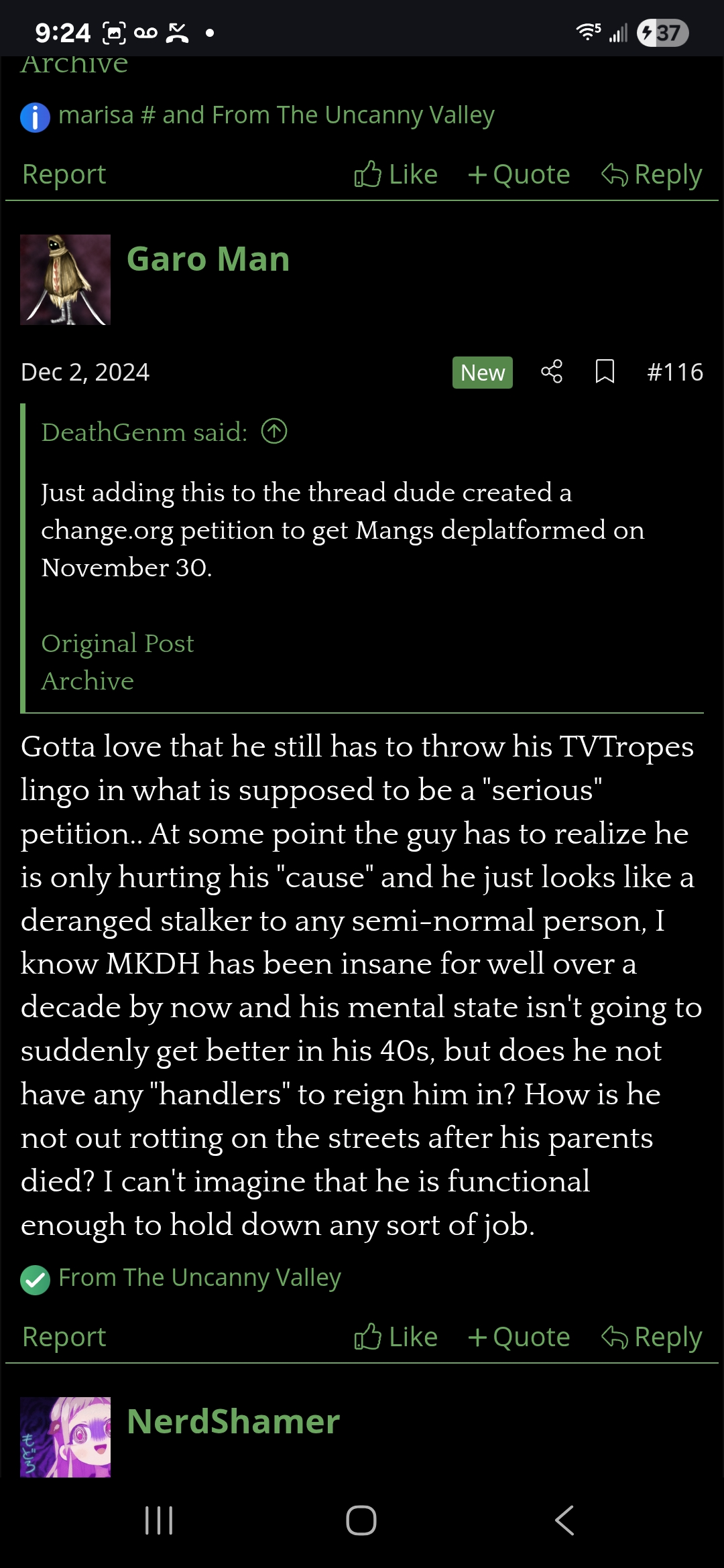Quote Garo Man's post
The image size is (724, 1568).
(x=519, y=1337)
